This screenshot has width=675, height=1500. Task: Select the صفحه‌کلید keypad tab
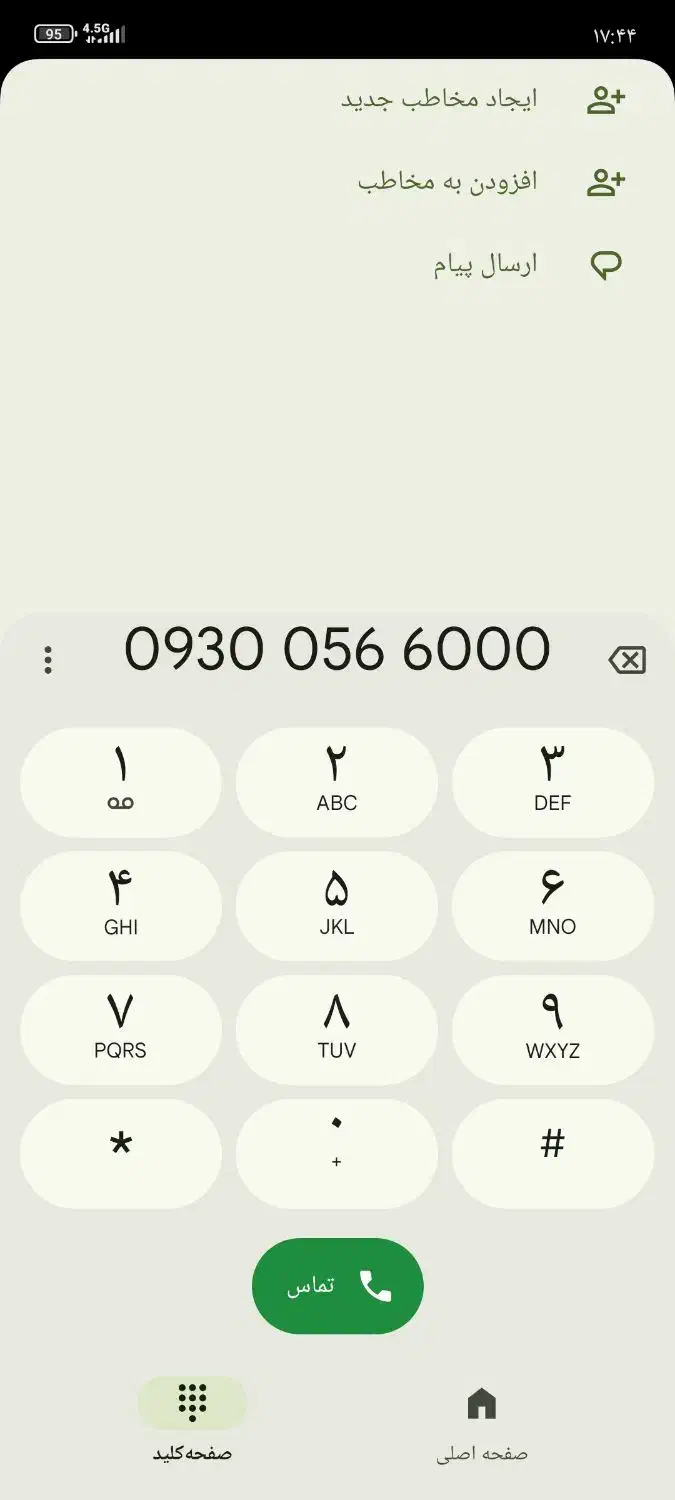192,1420
